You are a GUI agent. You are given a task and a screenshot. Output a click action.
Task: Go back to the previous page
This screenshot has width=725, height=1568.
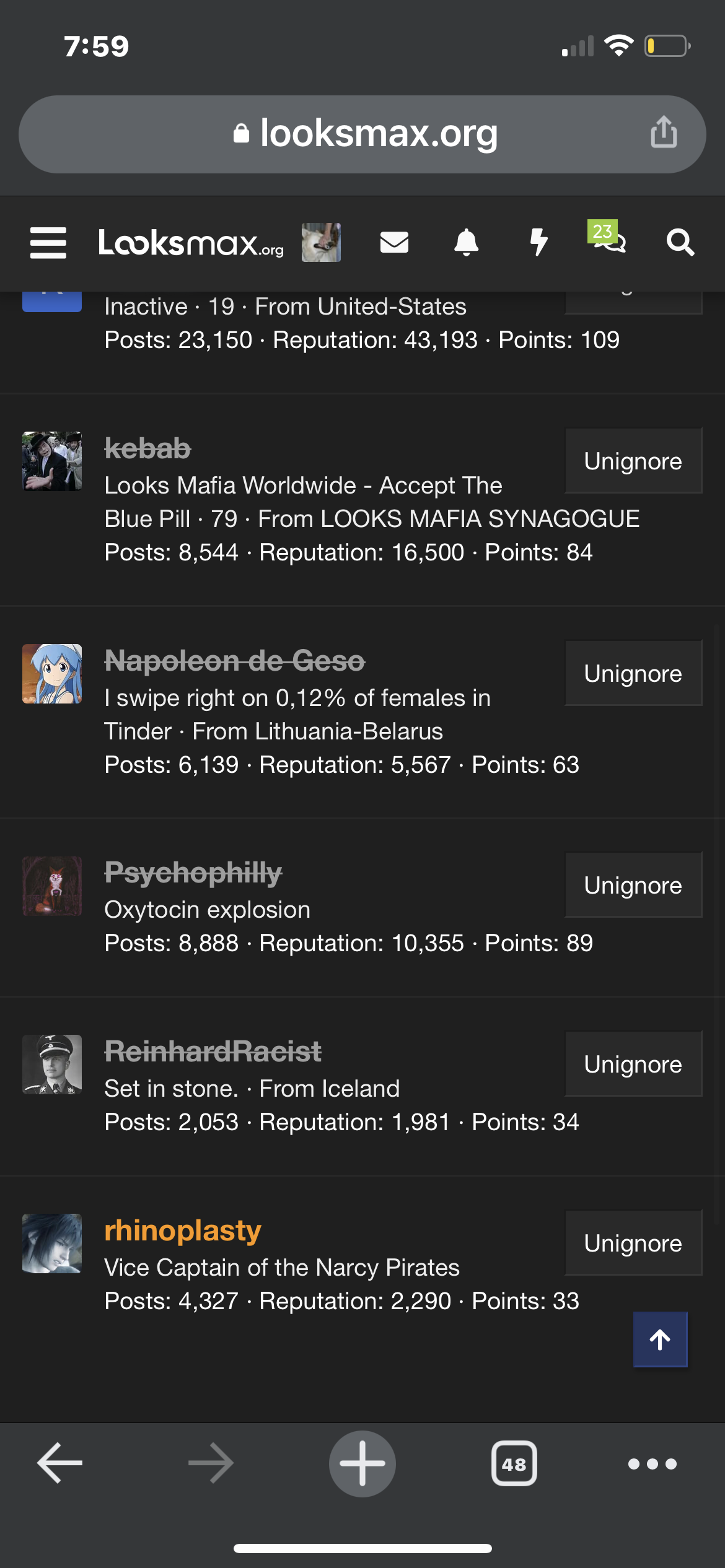[x=59, y=1463]
